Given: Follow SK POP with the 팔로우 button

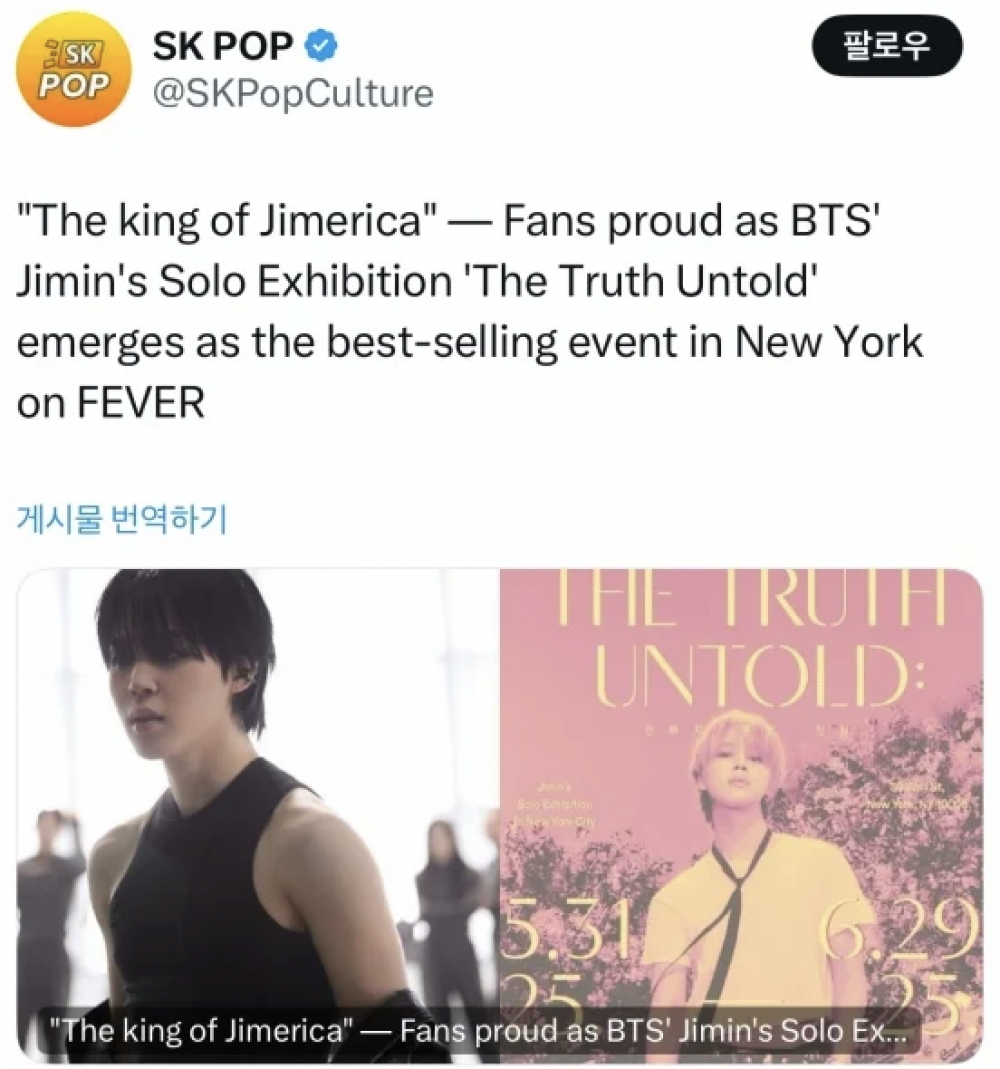Looking at the screenshot, I should coord(887,47).
